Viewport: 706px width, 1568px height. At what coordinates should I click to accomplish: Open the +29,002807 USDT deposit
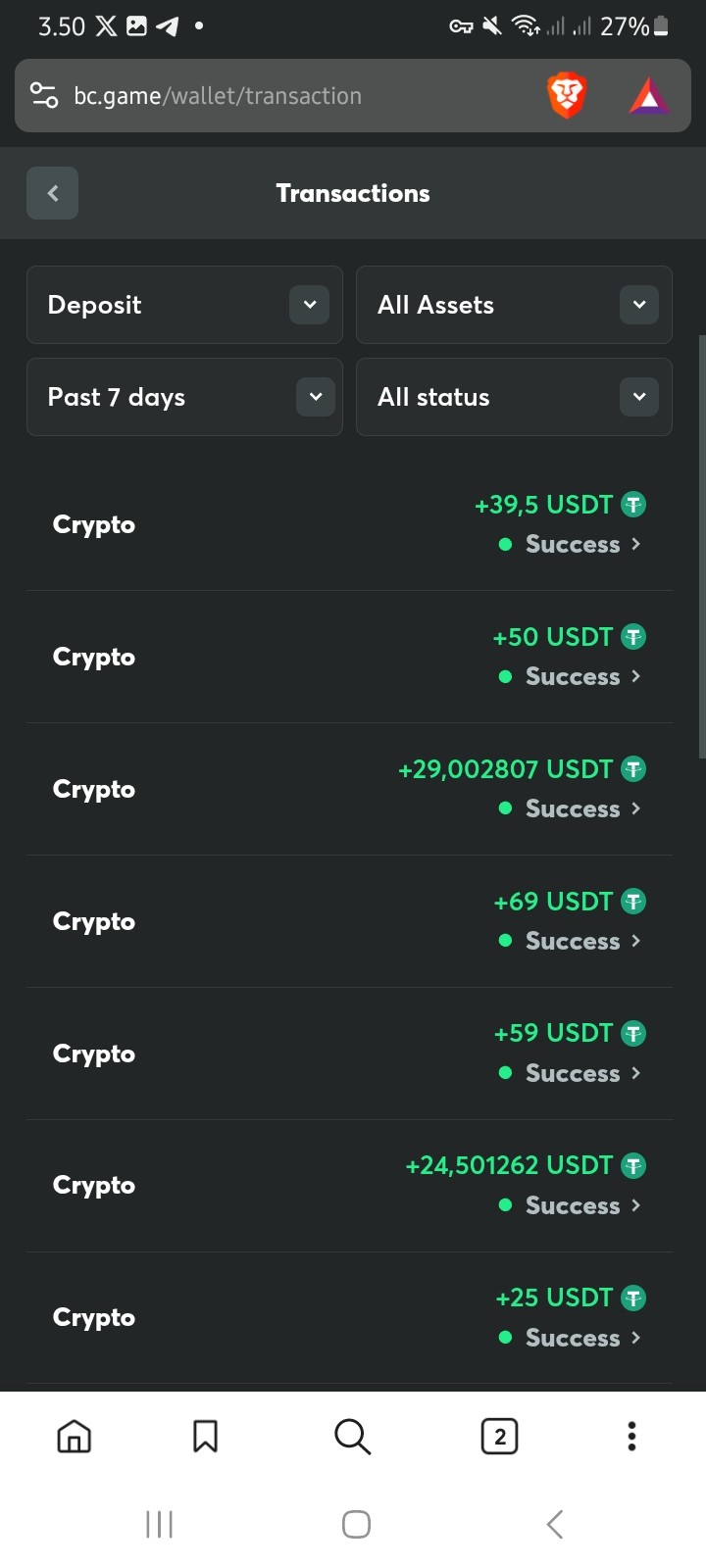(349, 789)
